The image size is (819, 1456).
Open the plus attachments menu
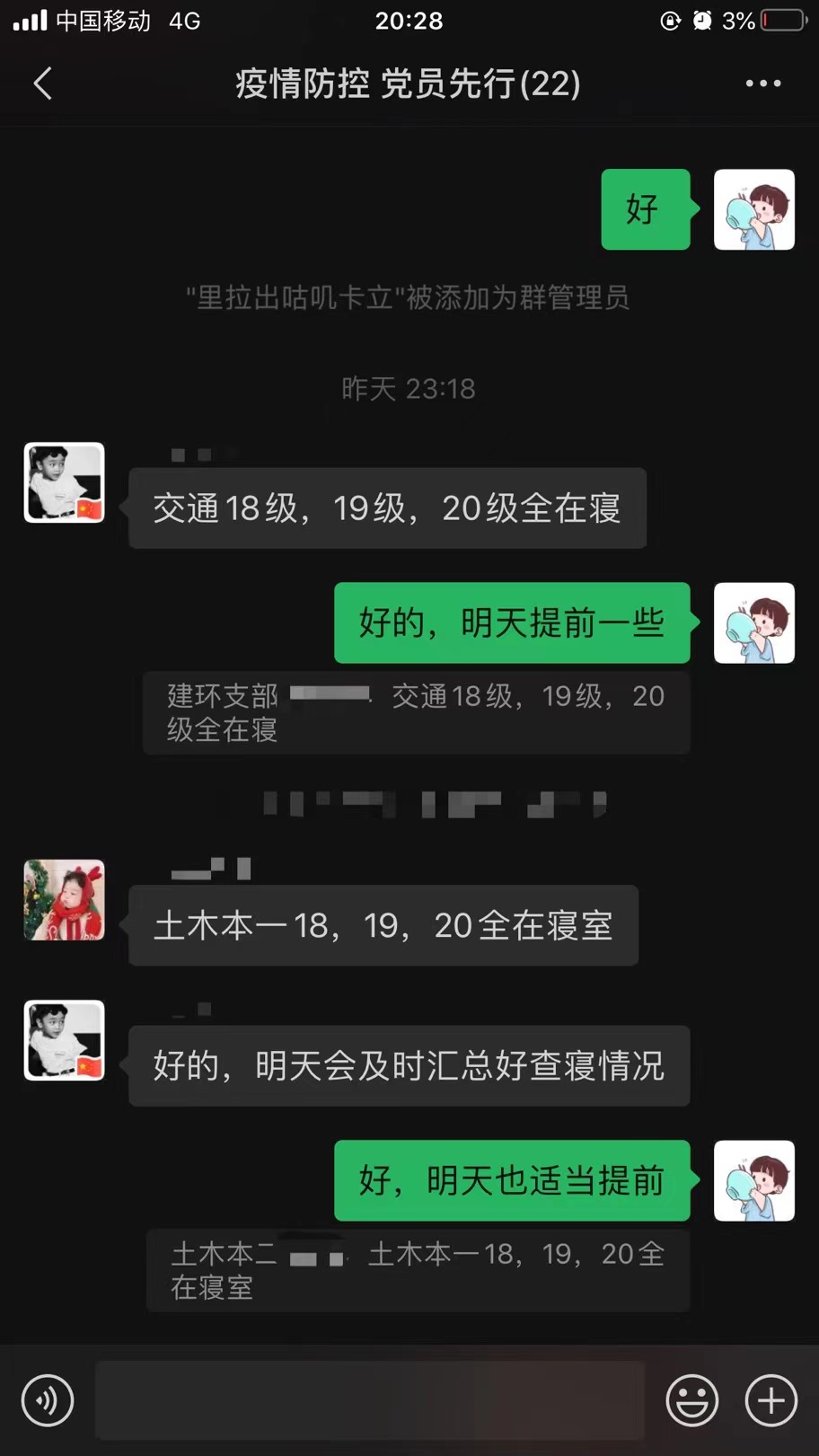point(771,1399)
